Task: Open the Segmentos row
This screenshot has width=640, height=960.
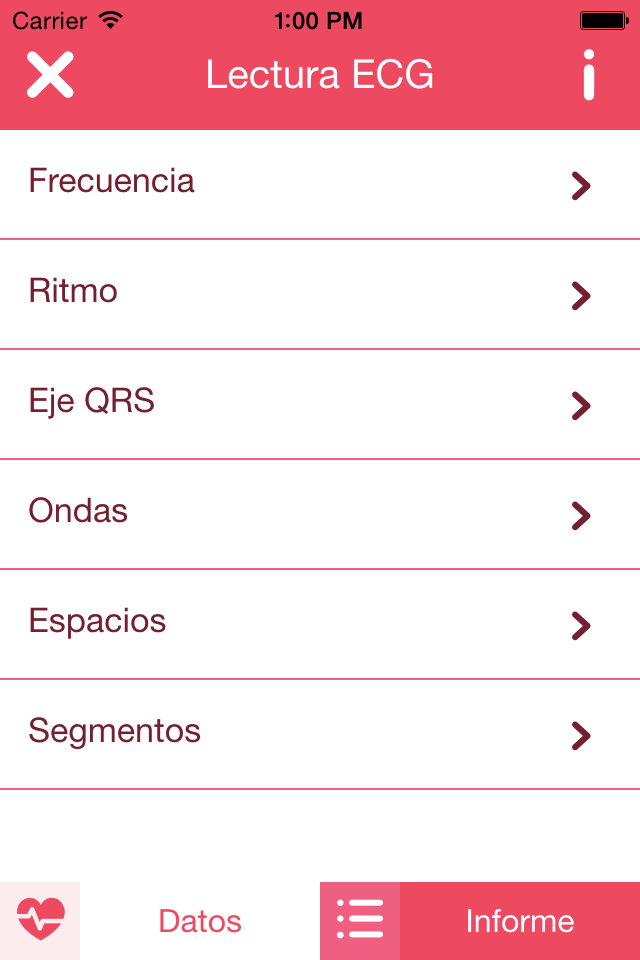Action: pyautogui.click(x=320, y=734)
